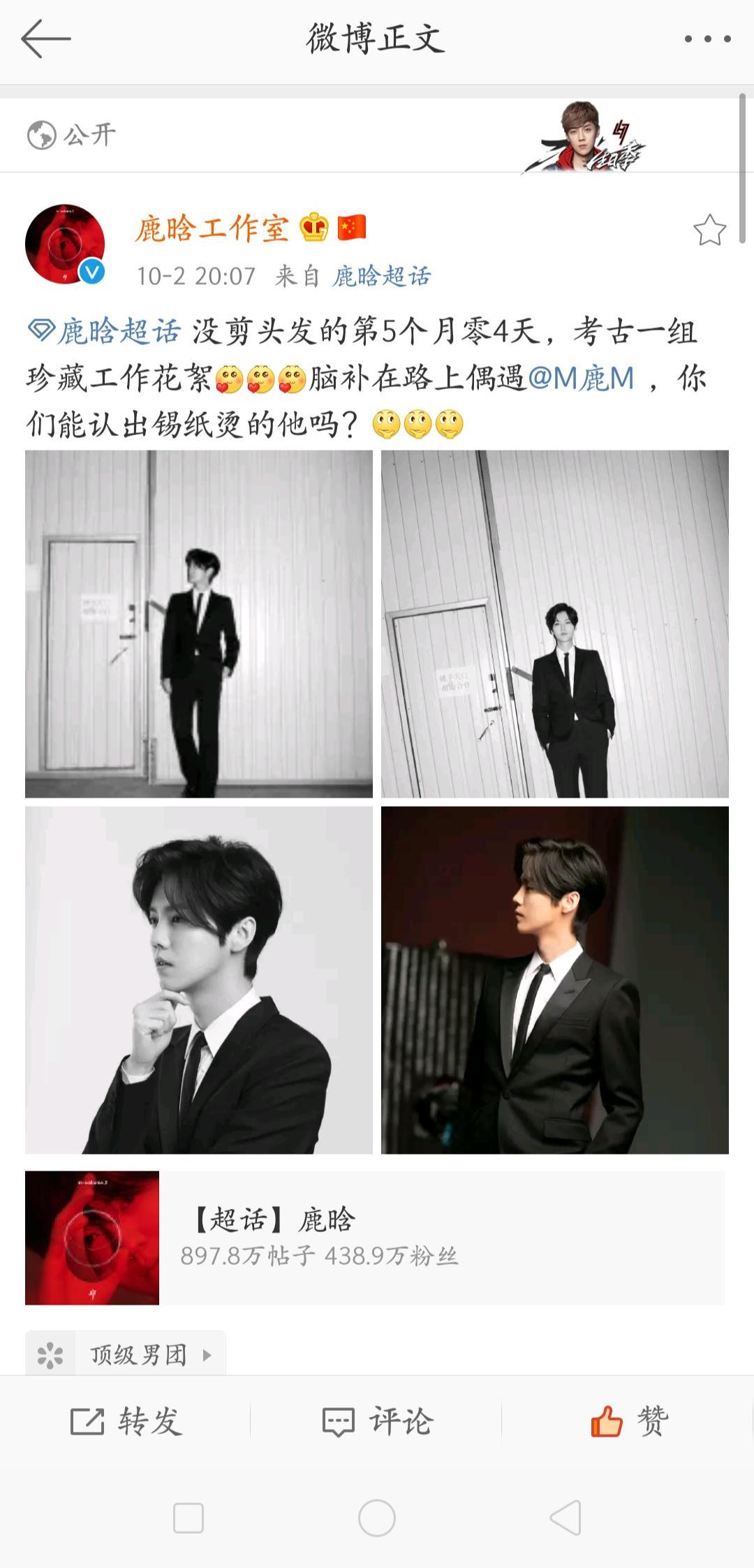This screenshot has width=754, height=1568.
Task: Favorite this post with the star icon
Action: [709, 230]
